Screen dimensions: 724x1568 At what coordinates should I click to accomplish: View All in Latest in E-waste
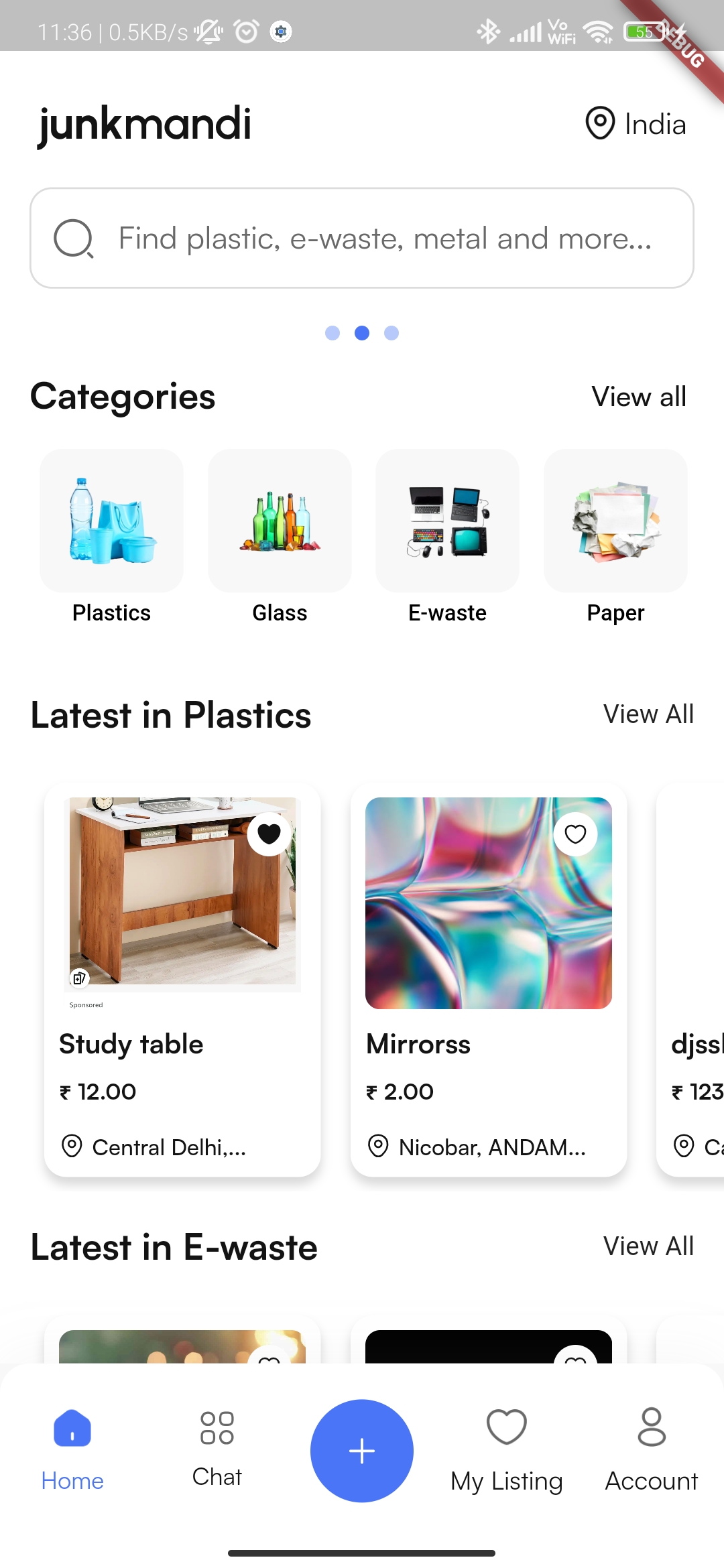pos(648,1246)
